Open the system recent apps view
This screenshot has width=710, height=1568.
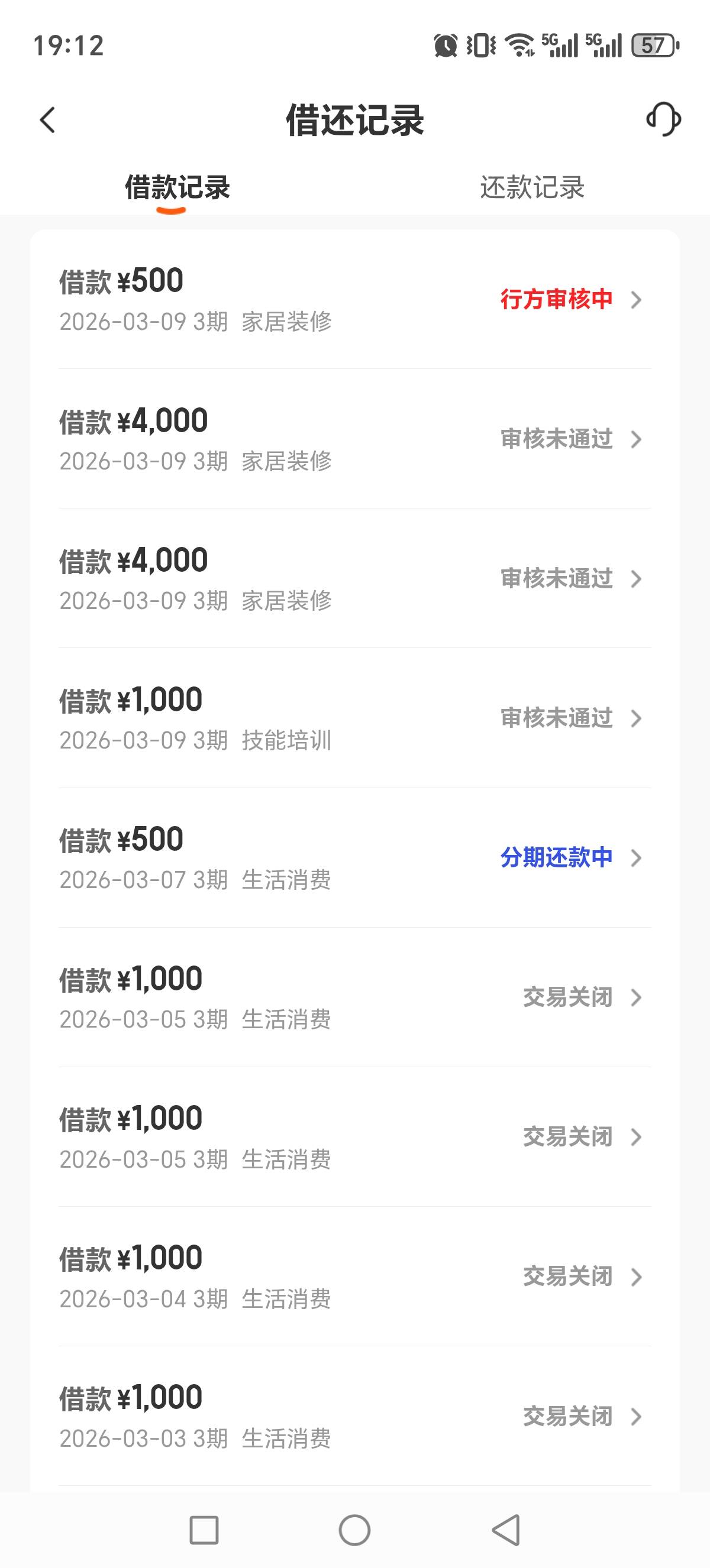coord(204,1530)
